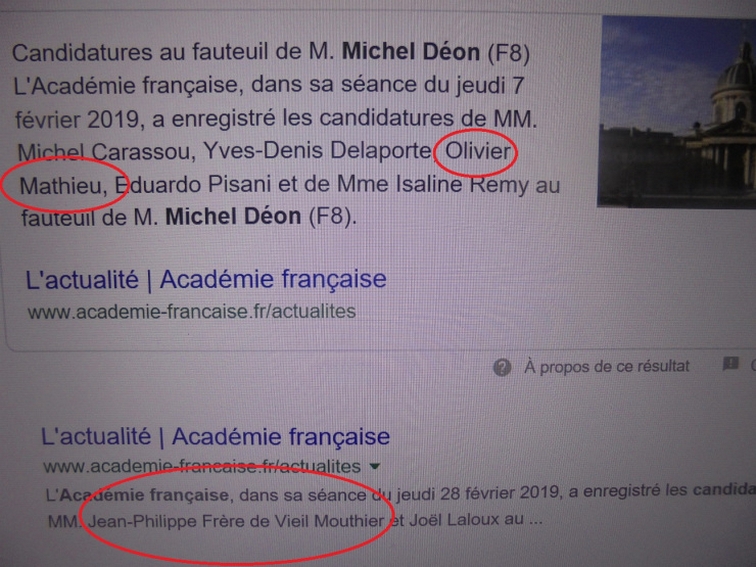Image resolution: width=756 pixels, height=567 pixels.
Task: Open 'À propos de ce résultat' info
Action: pyautogui.click(x=606, y=366)
